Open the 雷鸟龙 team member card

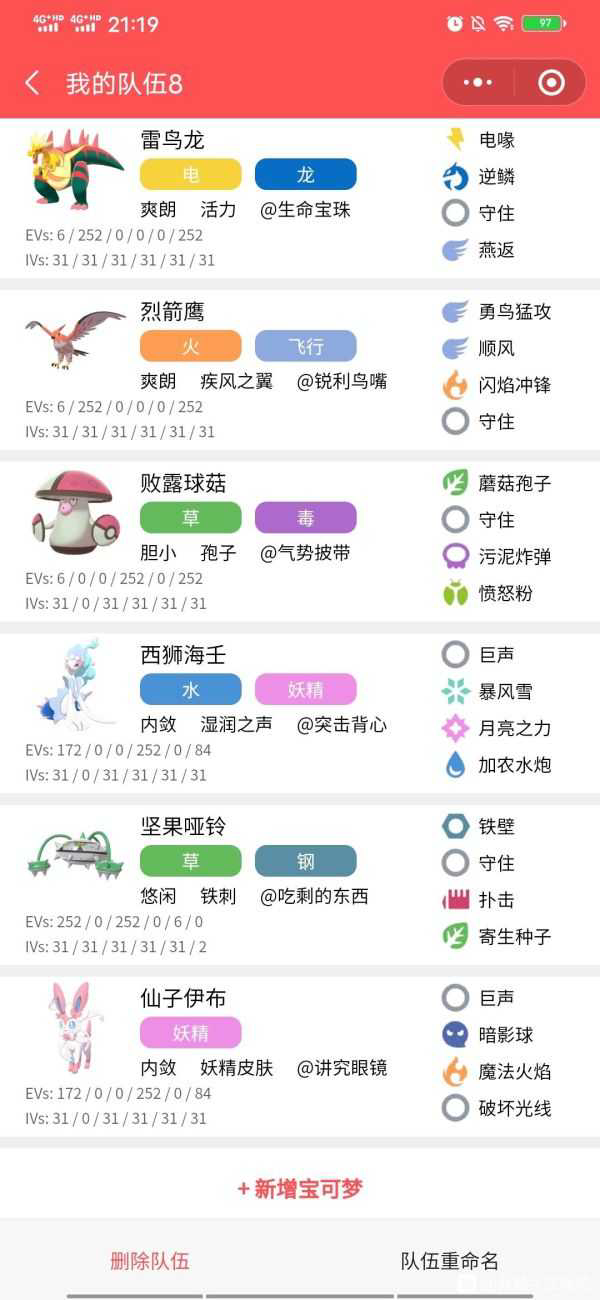(172, 140)
